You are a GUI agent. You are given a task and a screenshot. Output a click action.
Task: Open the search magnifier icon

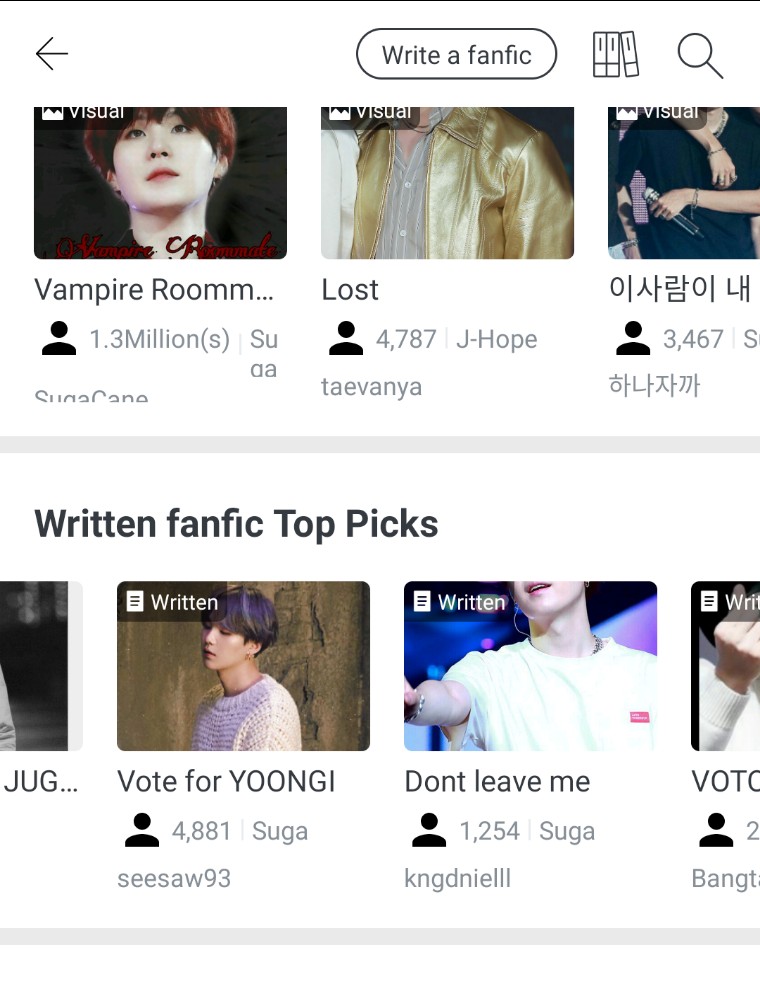point(699,55)
